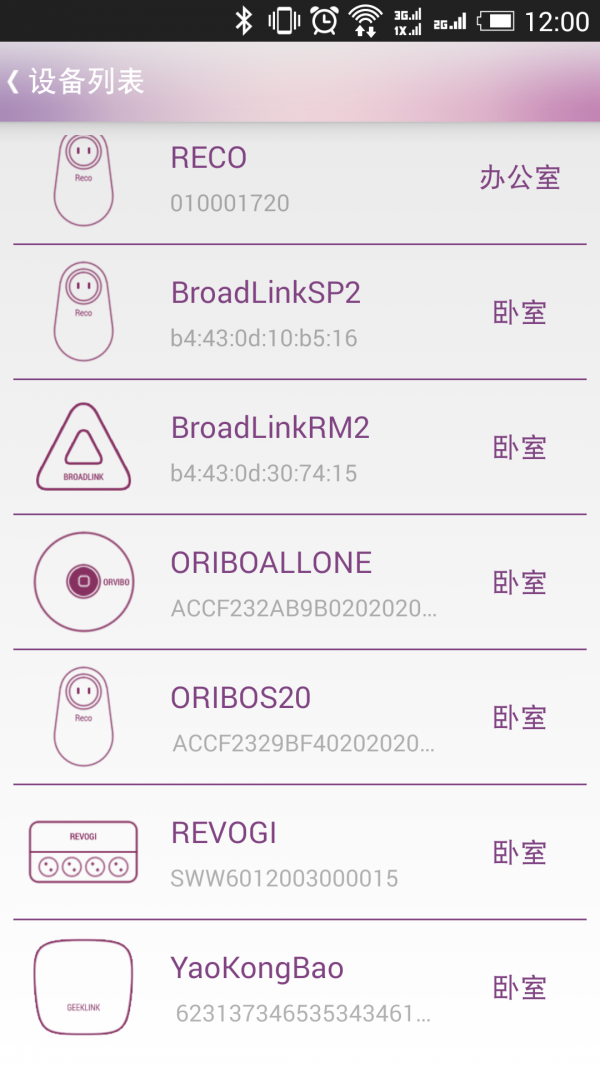Screen dimensions: 600x1067
Task: Select the REVOGI power strip device
Action: [x=300, y=852]
